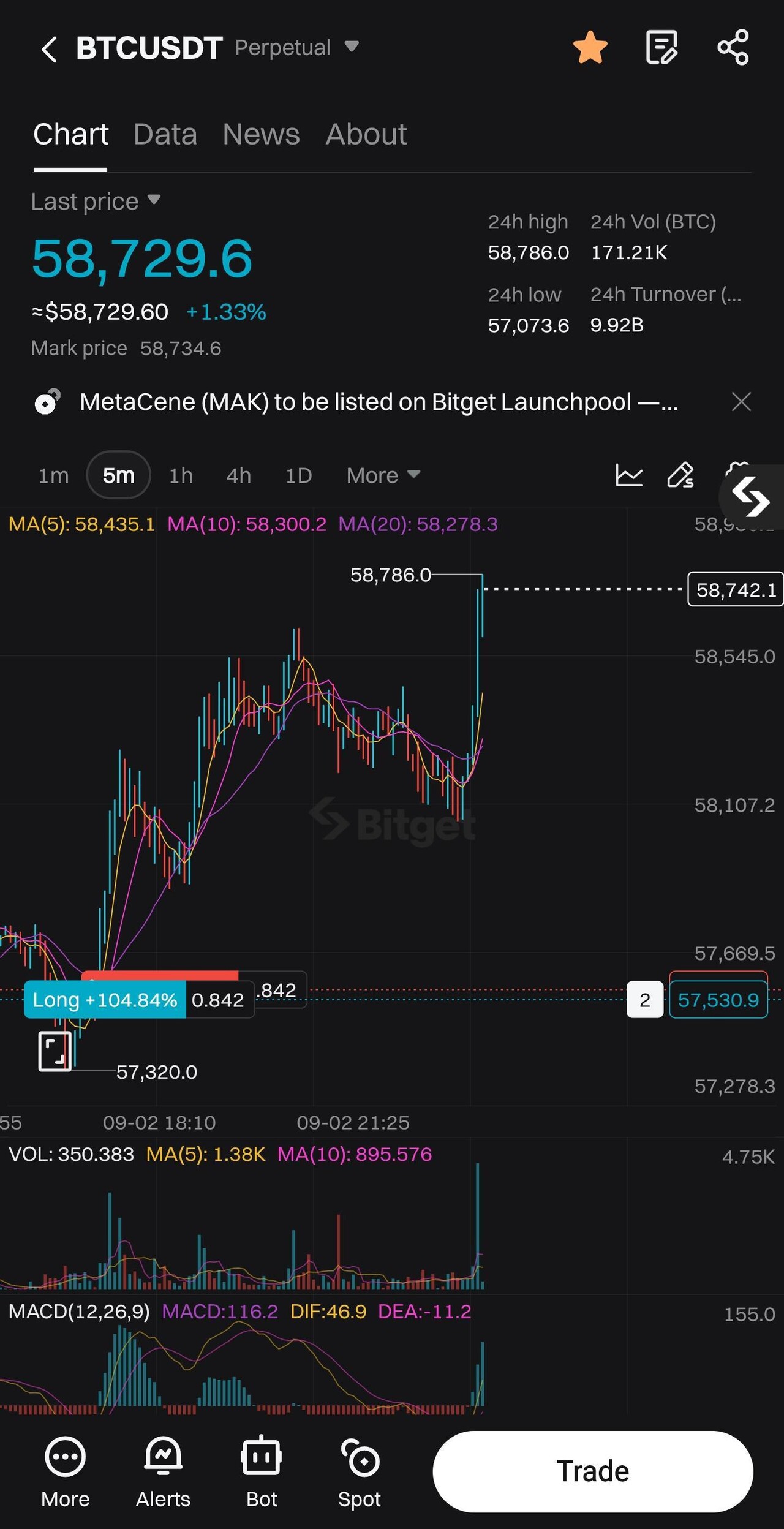Switch to the Data tab

click(x=165, y=134)
